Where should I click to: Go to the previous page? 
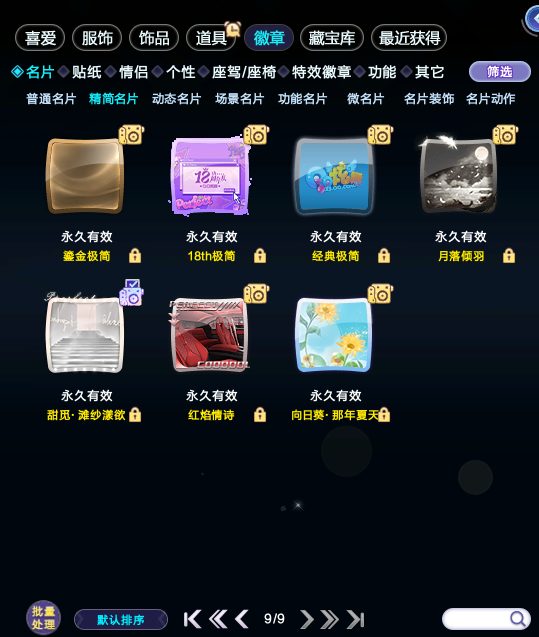pyautogui.click(x=242, y=619)
